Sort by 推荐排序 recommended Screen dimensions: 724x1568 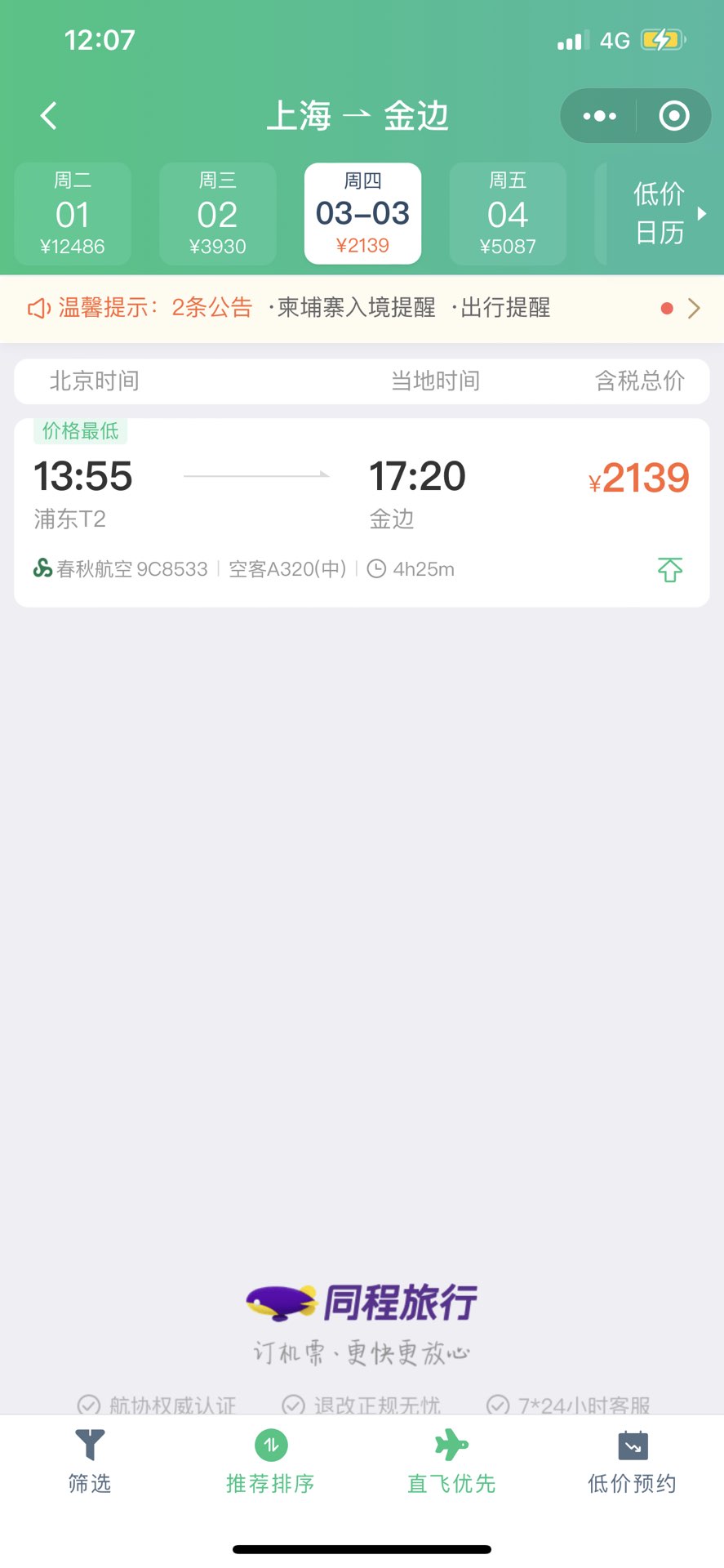270,1462
